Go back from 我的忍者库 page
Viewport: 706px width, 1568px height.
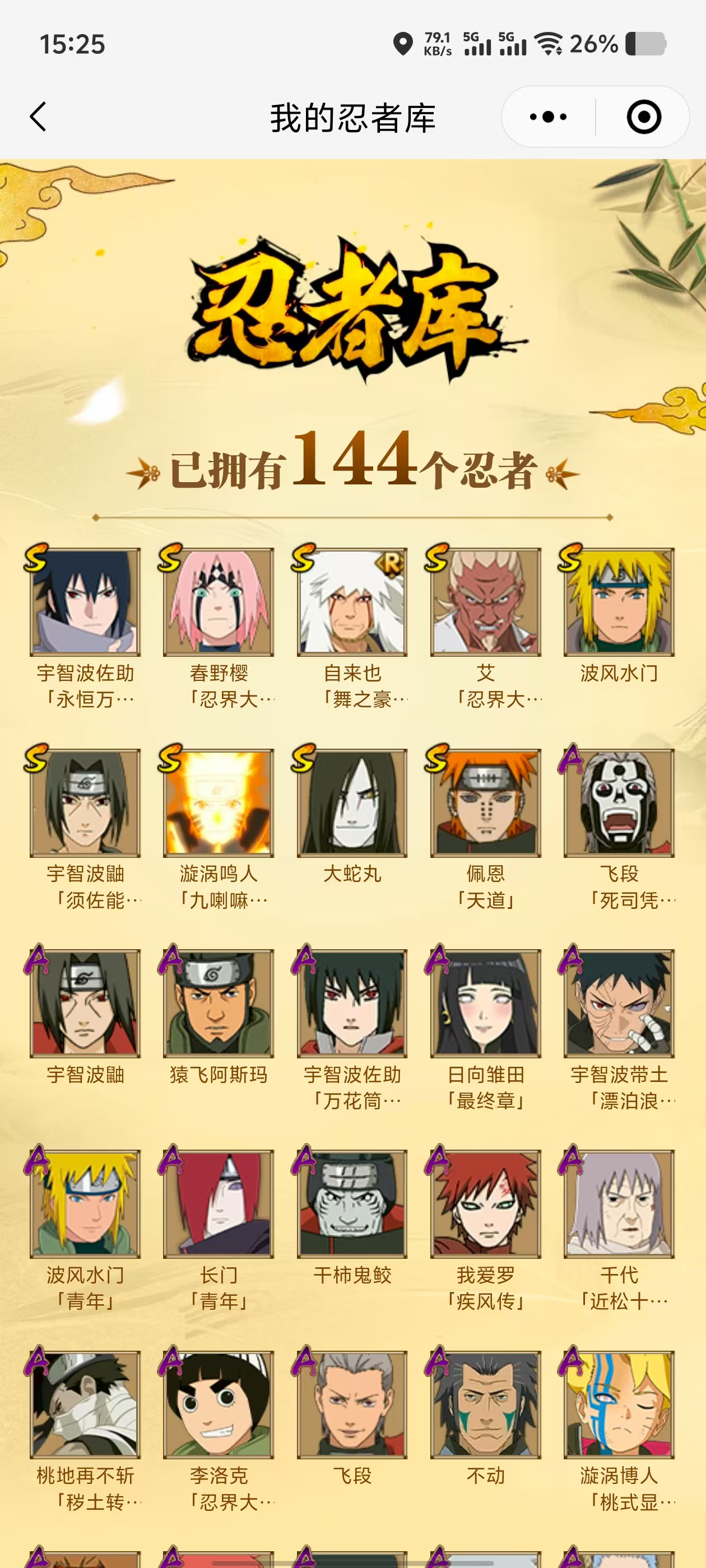(38, 116)
